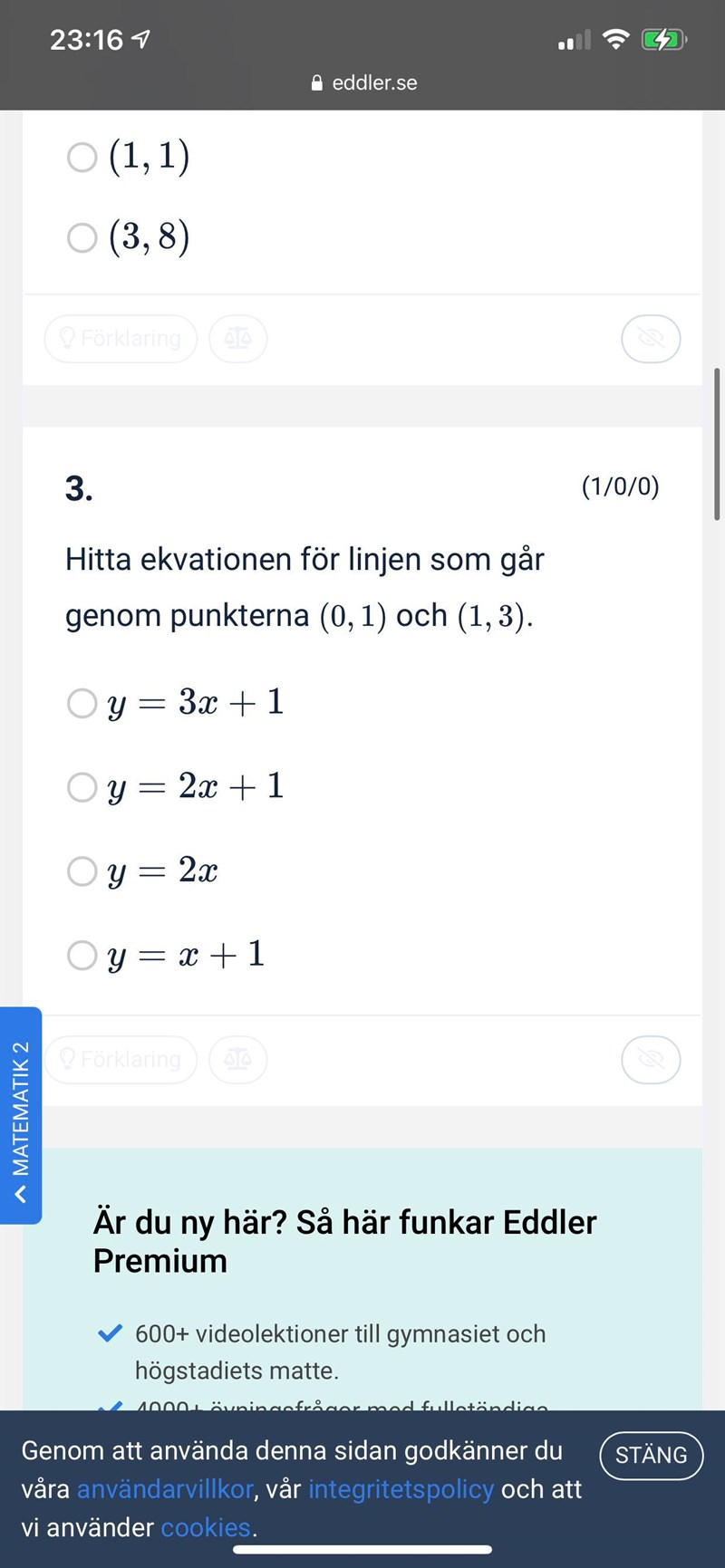This screenshot has height=1568, width=725.
Task: Open the användarvillkor link
Action: (x=165, y=1489)
